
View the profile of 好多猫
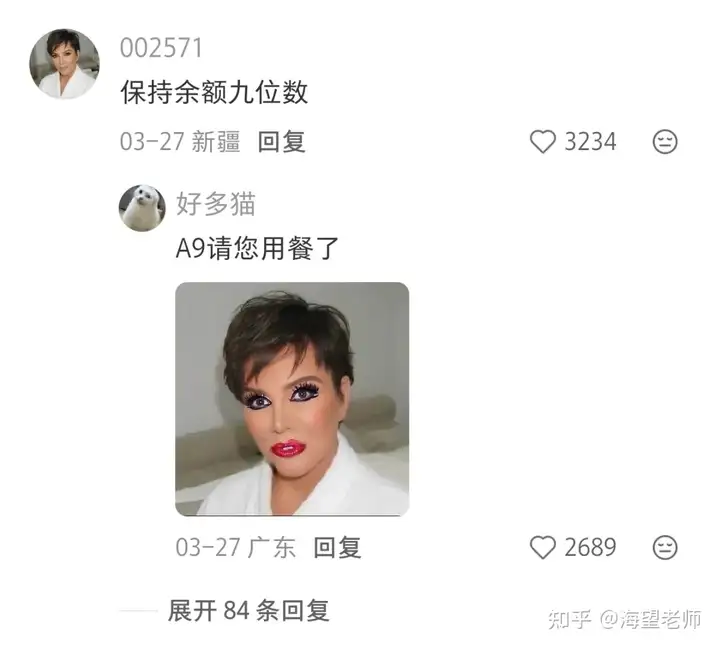tap(216, 205)
